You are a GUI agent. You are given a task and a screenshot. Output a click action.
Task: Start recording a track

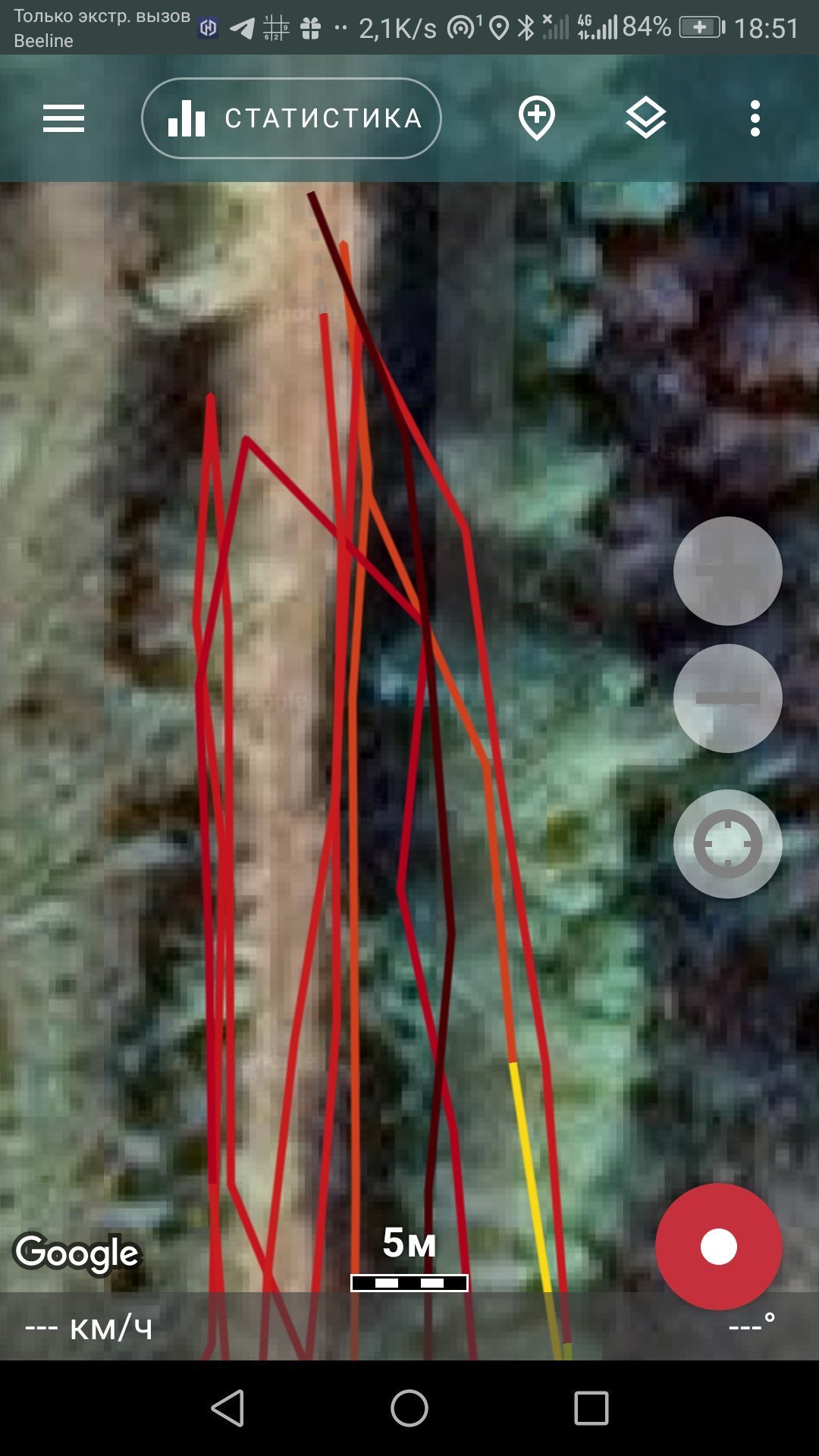(x=719, y=1247)
